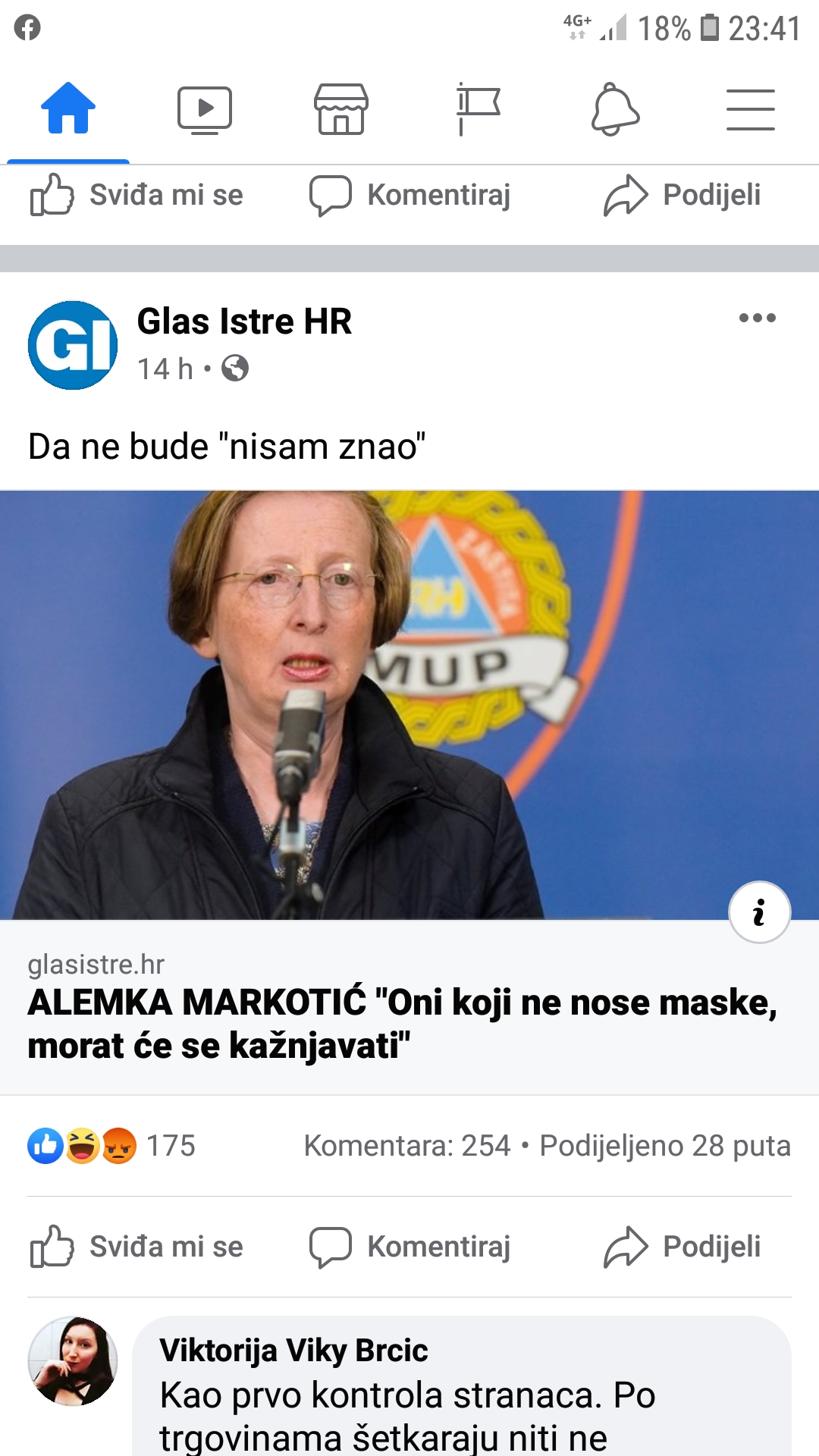Like the Glas Istre HR post
Image resolution: width=819 pixels, height=1456 pixels.
[137, 1247]
